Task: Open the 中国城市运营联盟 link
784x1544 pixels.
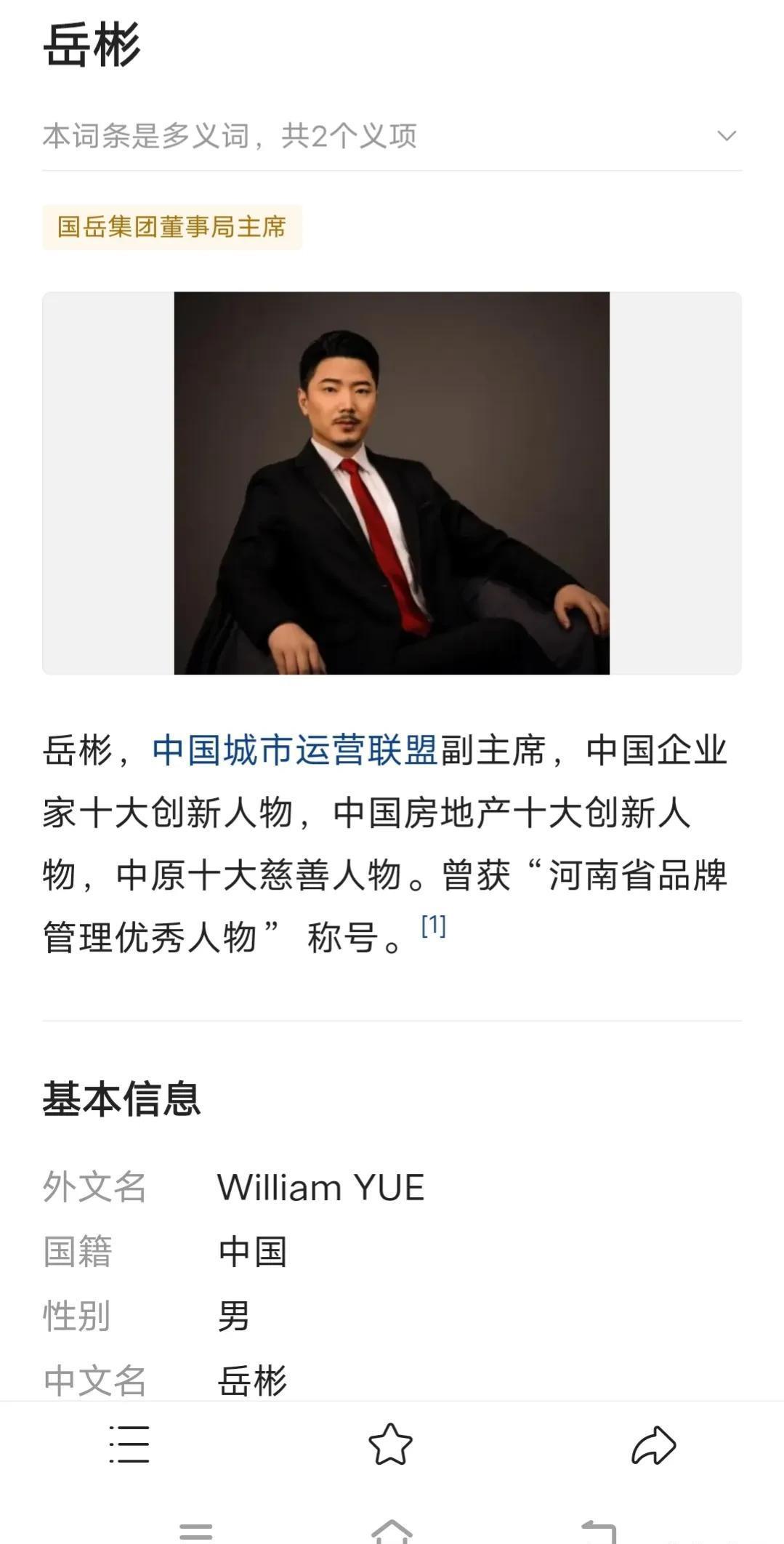Action: click(294, 750)
